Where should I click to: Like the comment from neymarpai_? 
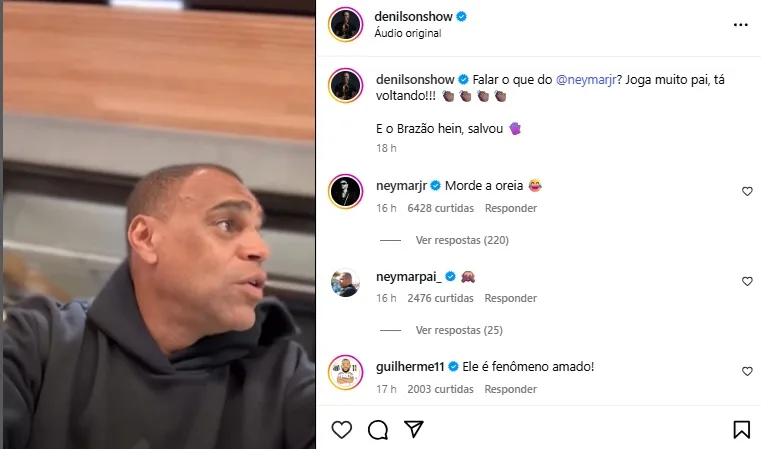pyautogui.click(x=747, y=281)
